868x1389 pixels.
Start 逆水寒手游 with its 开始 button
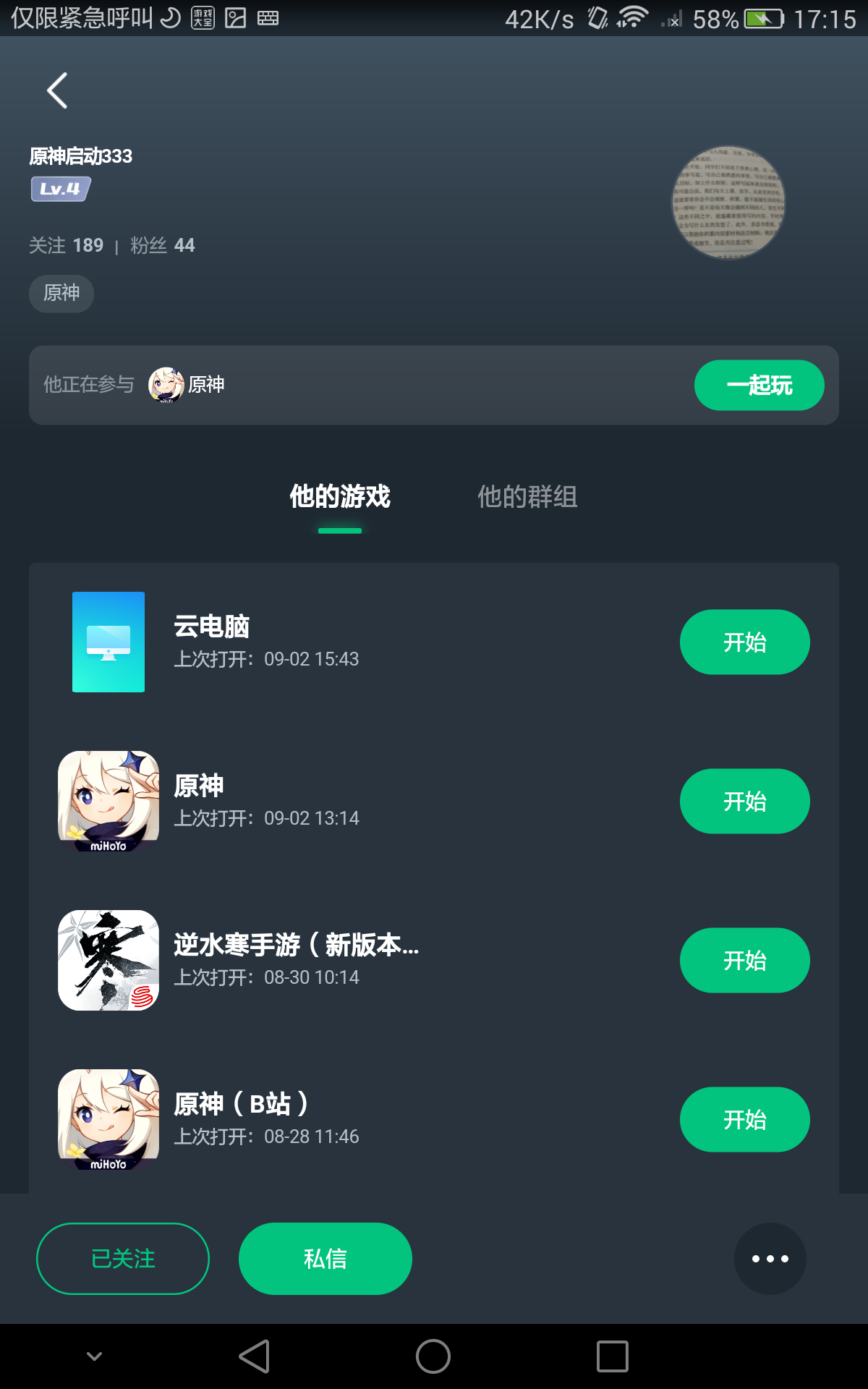[744, 960]
